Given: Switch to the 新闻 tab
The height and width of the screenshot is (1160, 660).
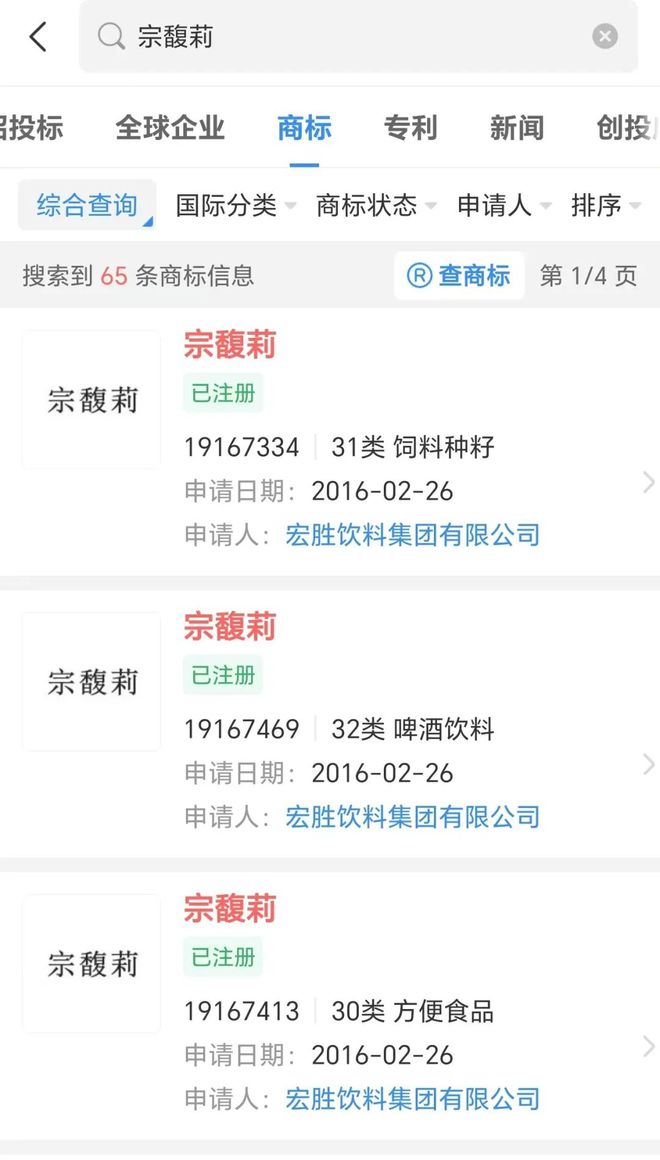Looking at the screenshot, I should pyautogui.click(x=517, y=128).
